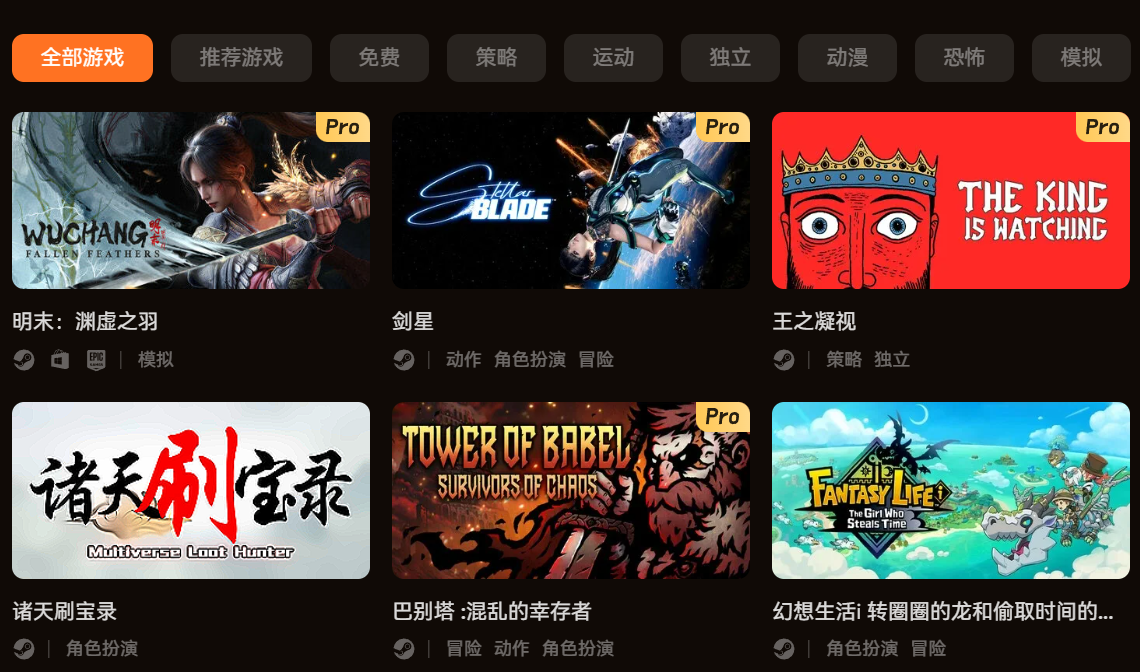The image size is (1140, 672).
Task: Filter games by 免费
Action: [x=379, y=58]
